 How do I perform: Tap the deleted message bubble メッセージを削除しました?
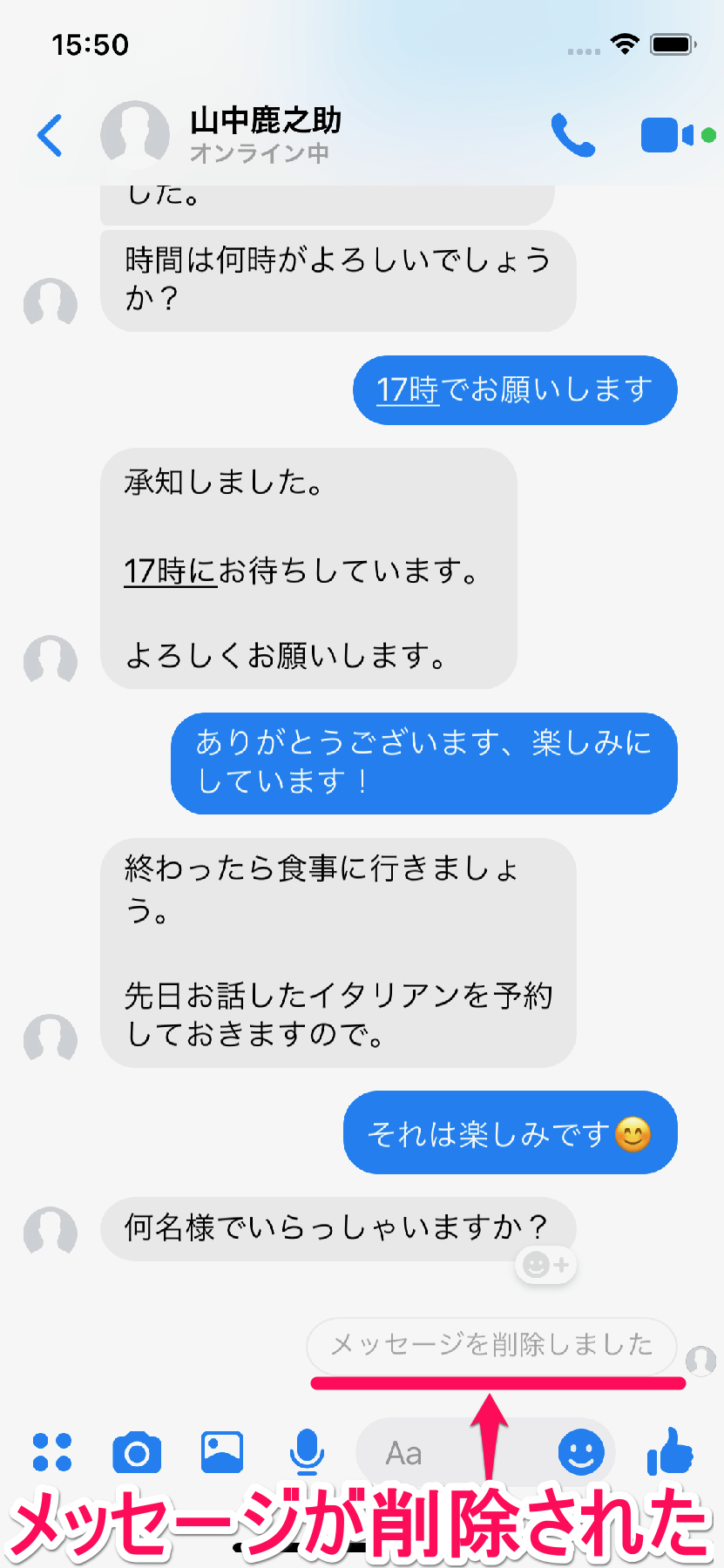pyautogui.click(x=491, y=1346)
